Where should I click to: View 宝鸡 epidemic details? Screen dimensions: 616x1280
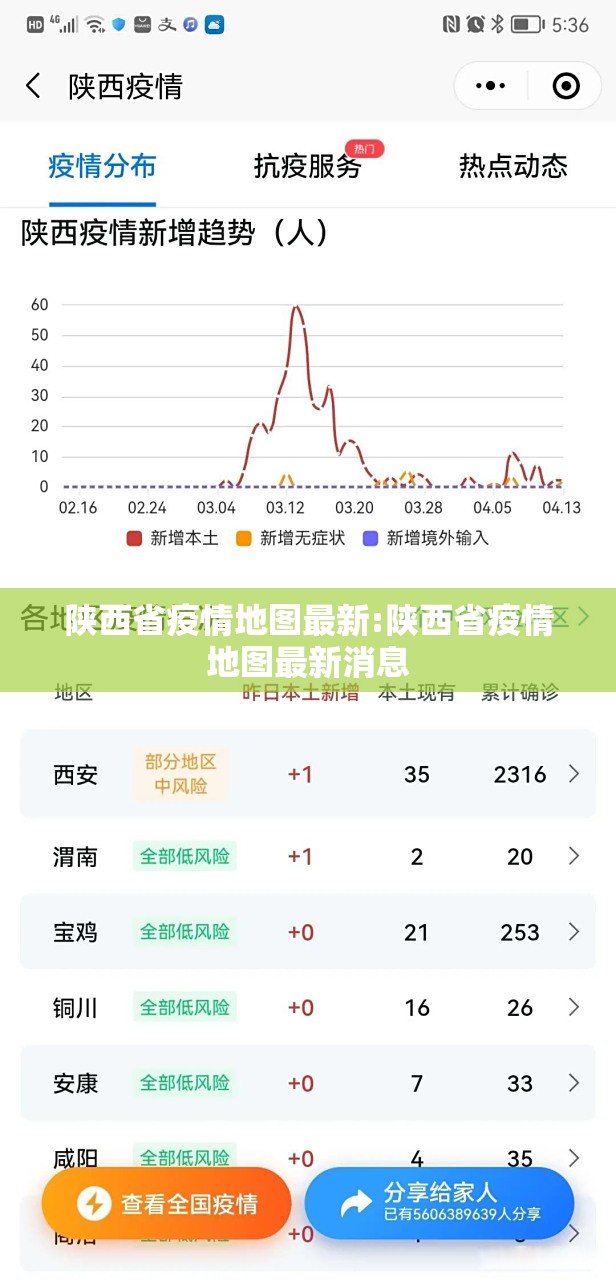coord(308,932)
